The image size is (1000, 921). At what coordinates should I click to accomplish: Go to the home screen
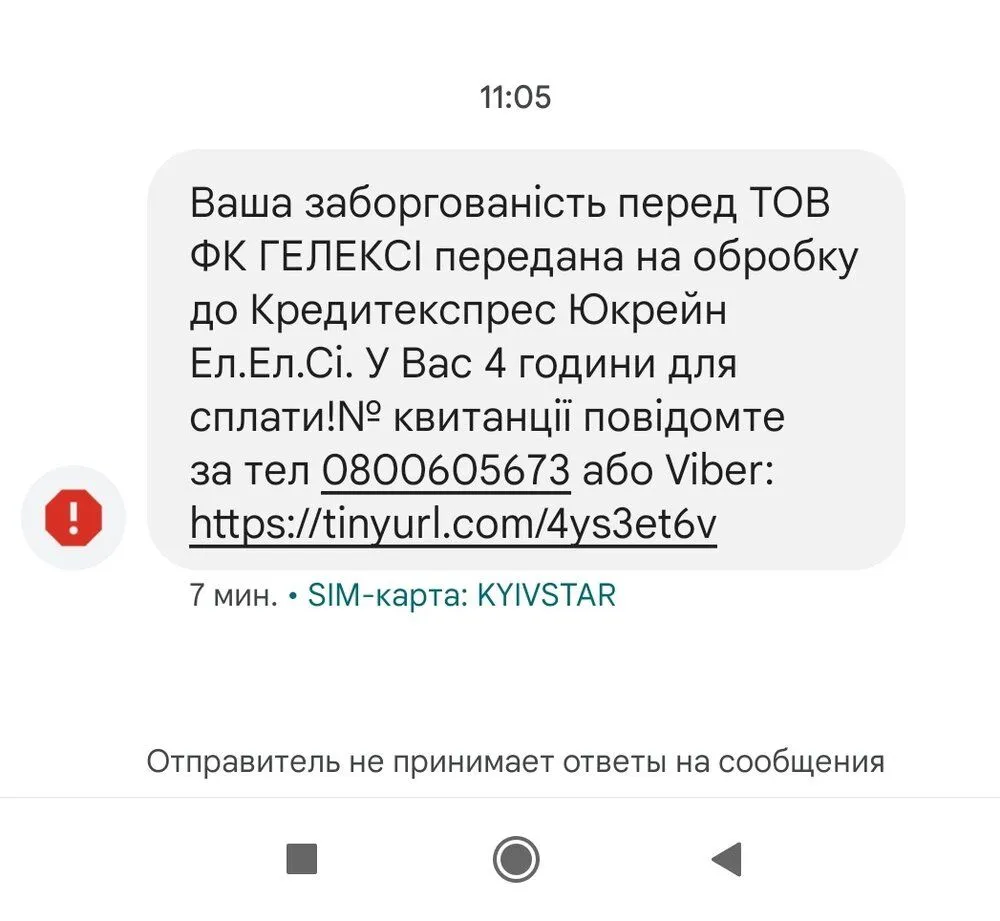tap(516, 859)
